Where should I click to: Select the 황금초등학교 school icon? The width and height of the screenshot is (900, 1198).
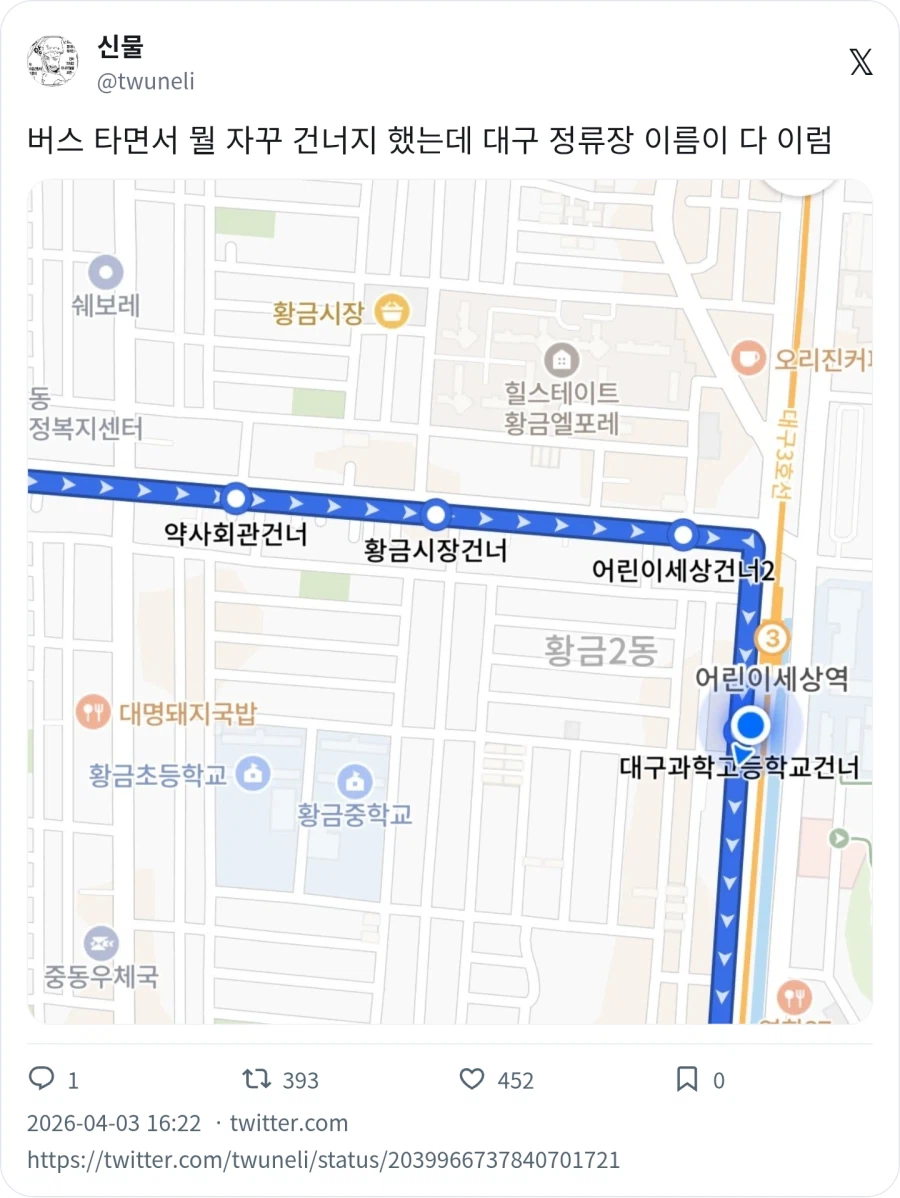pos(253,774)
